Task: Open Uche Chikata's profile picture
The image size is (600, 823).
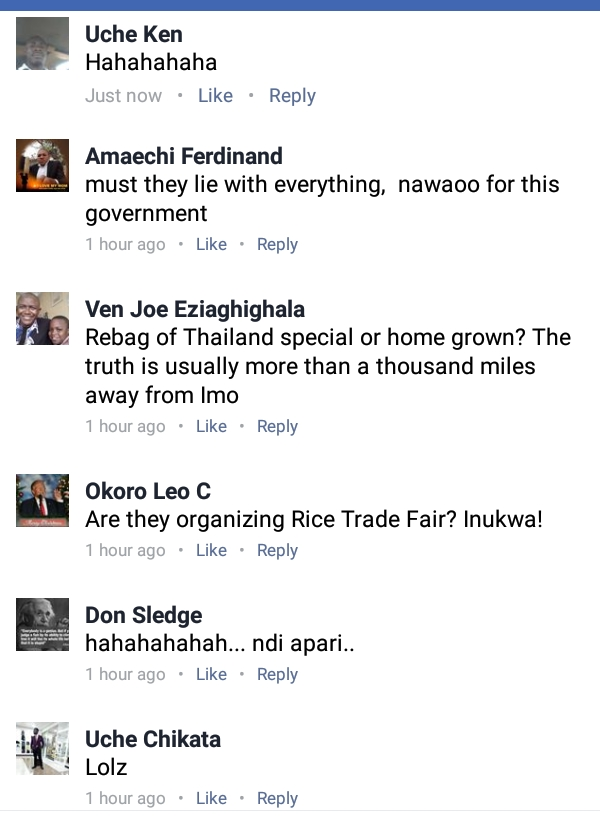Action: coord(43,748)
